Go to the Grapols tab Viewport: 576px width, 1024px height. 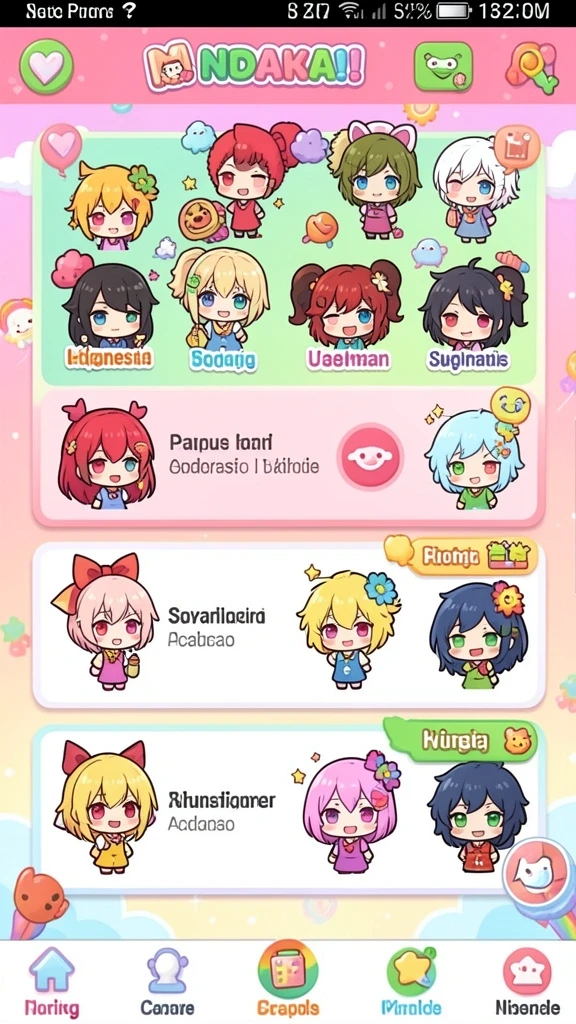[x=288, y=982]
